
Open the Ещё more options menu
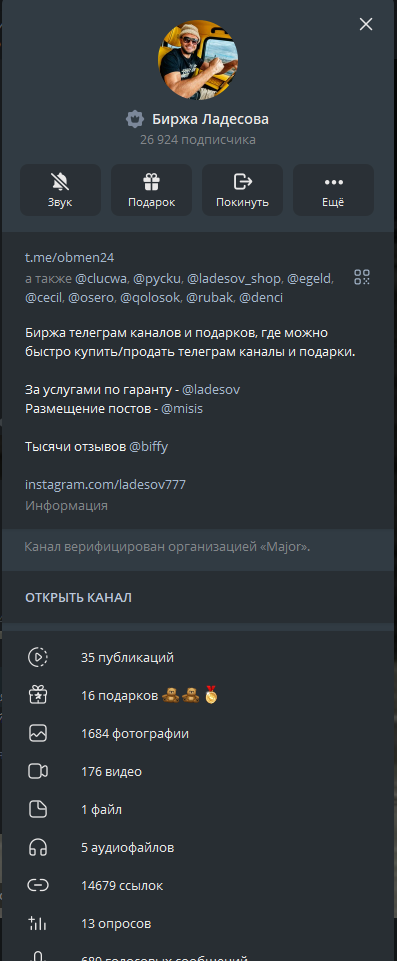[x=333, y=190]
